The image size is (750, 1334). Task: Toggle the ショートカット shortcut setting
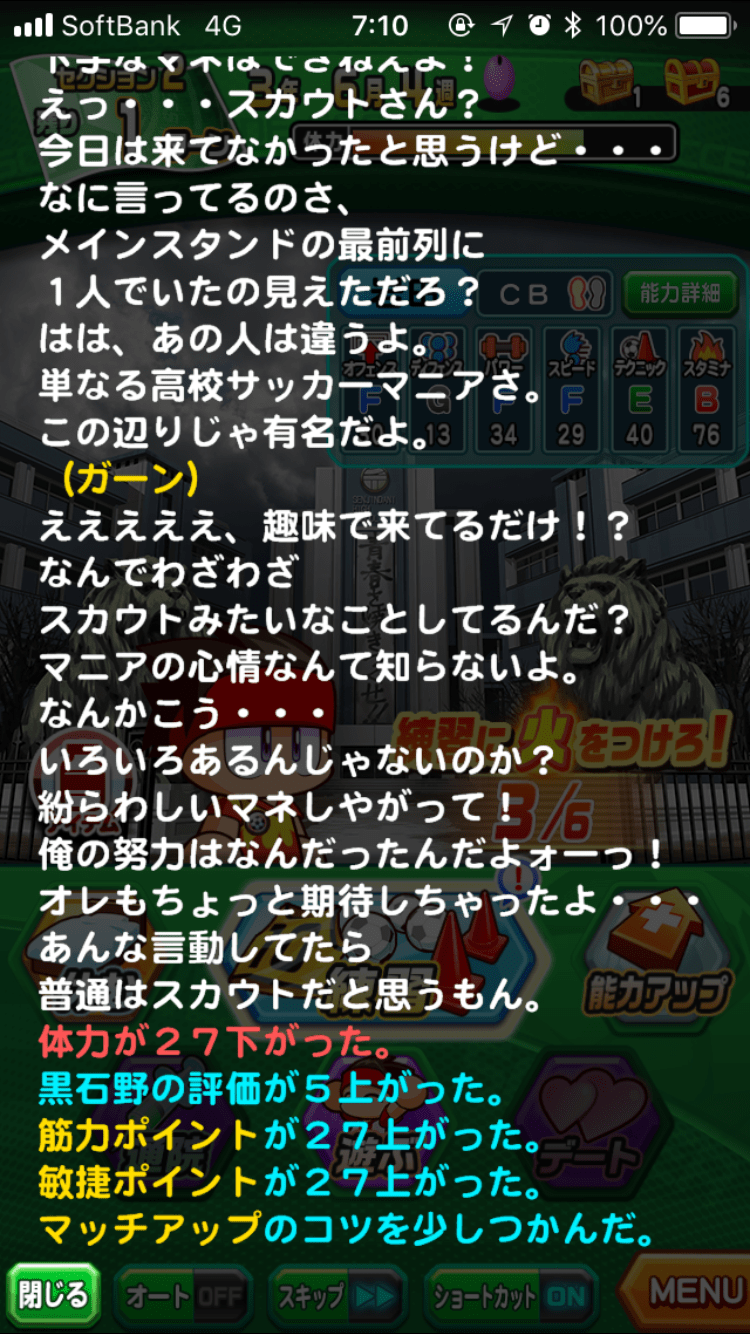pos(511,1297)
